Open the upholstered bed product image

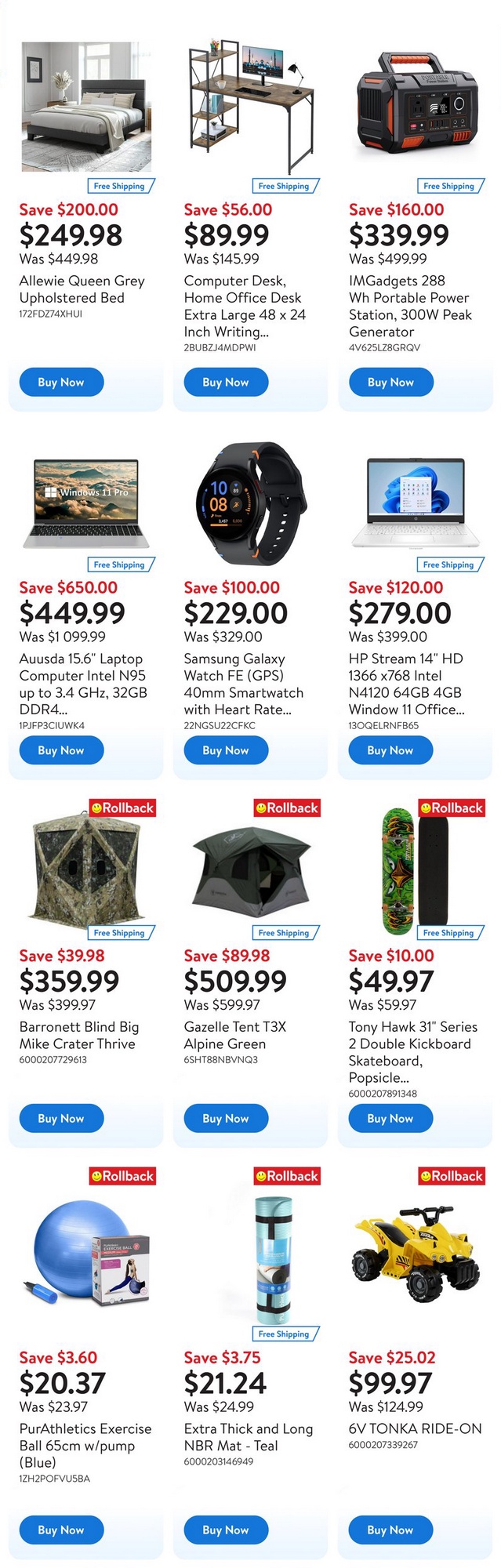point(86,106)
